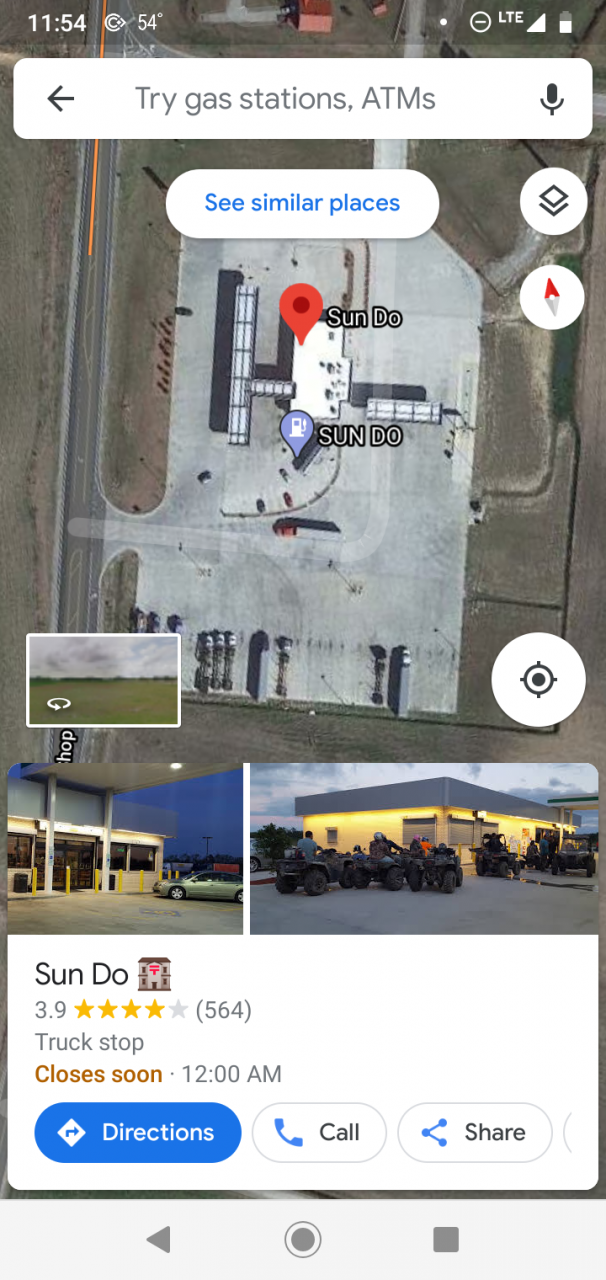Center map on my location
Viewport: 606px width, 1280px height.
pos(538,680)
